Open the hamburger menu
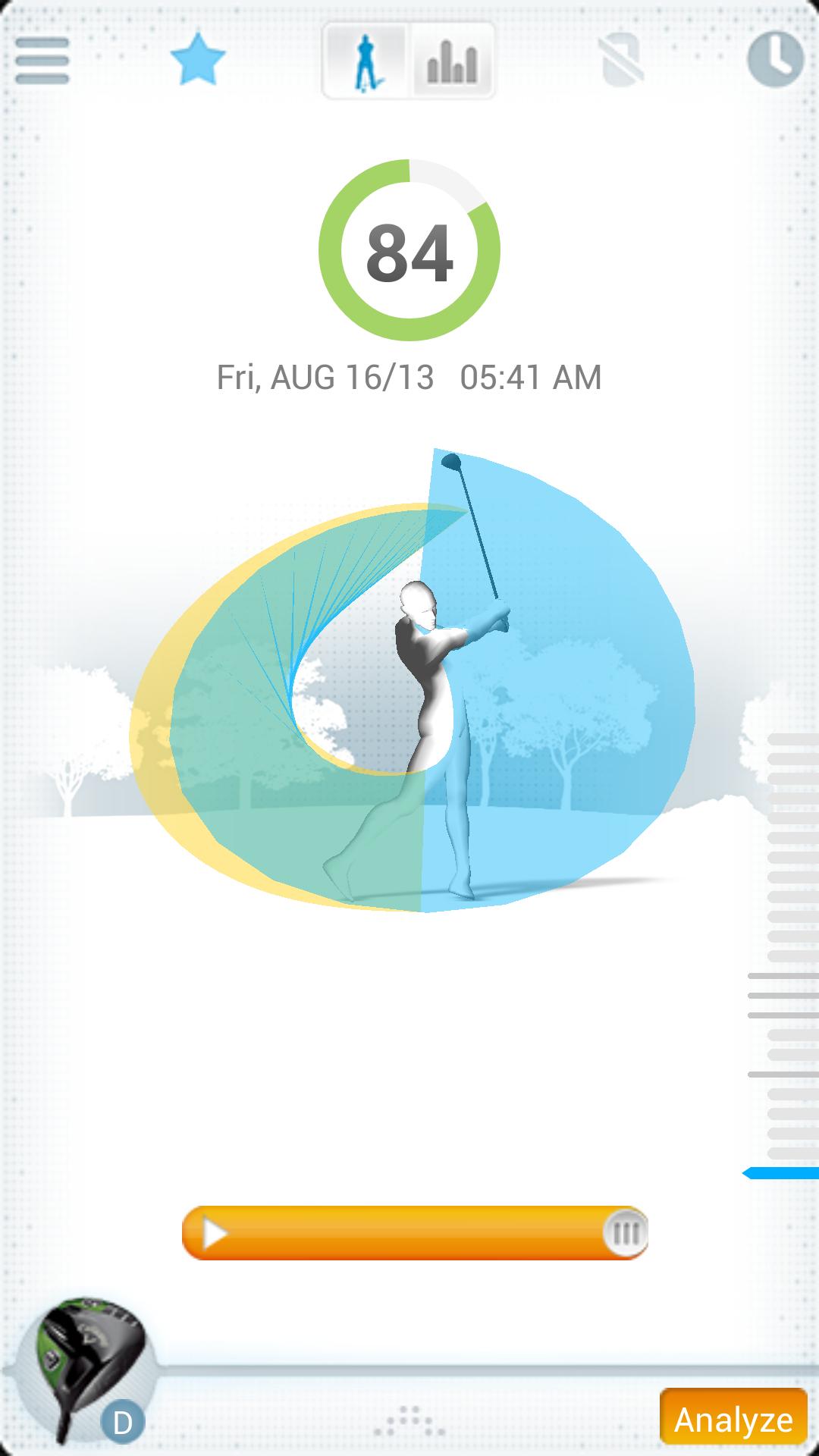Viewport: 819px width, 1456px height. point(42,61)
